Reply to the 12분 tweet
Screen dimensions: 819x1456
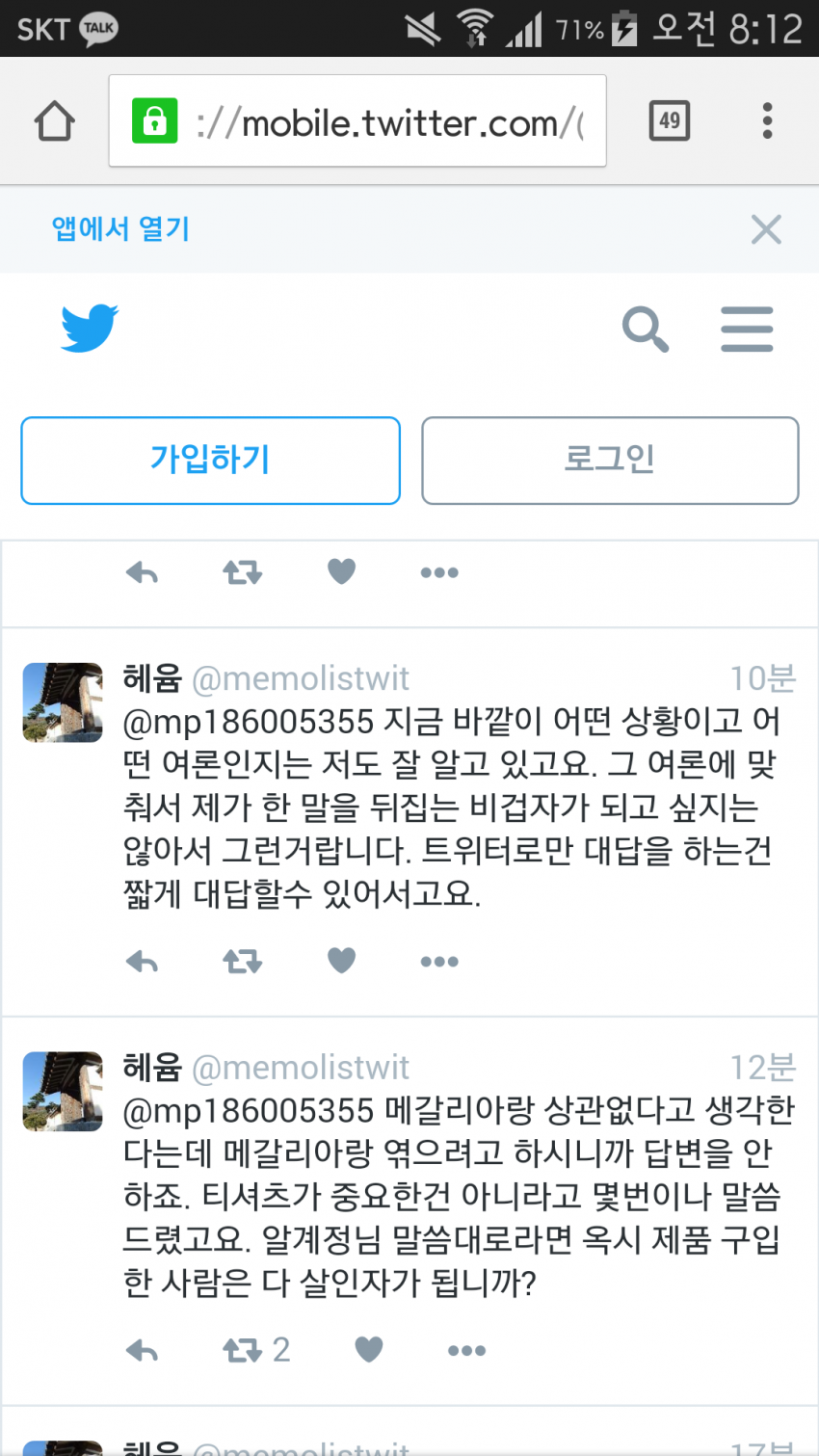(x=142, y=1351)
